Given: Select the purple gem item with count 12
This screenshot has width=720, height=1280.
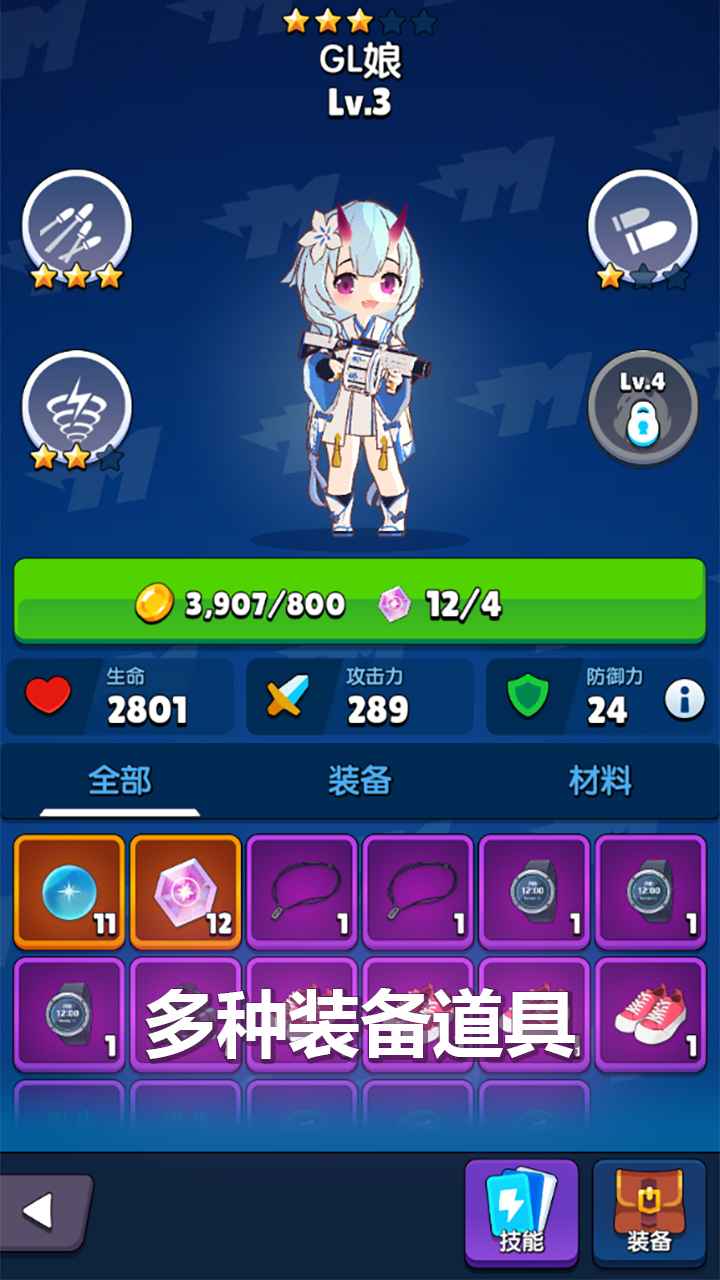Looking at the screenshot, I should [186, 891].
